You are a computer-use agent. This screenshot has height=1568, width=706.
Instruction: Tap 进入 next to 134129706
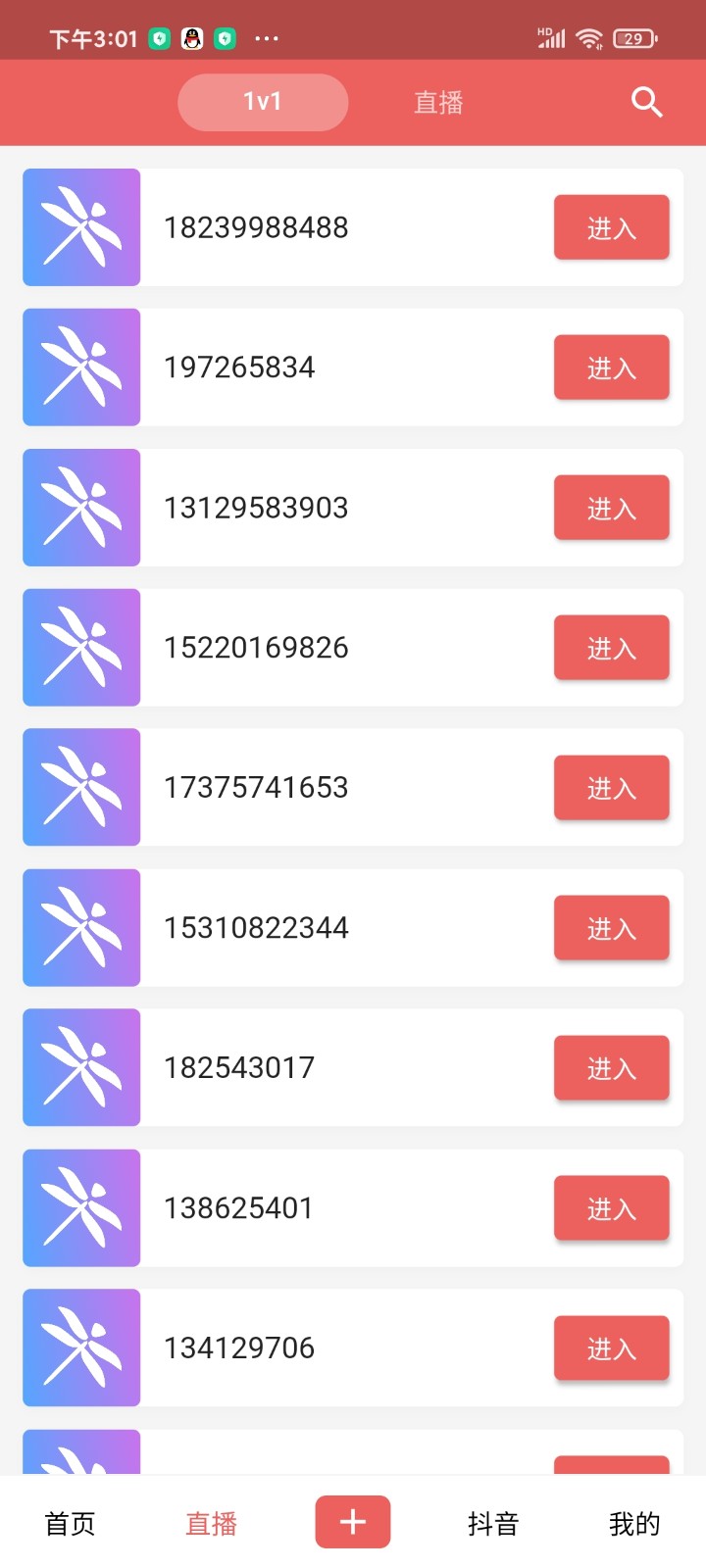(x=612, y=1348)
